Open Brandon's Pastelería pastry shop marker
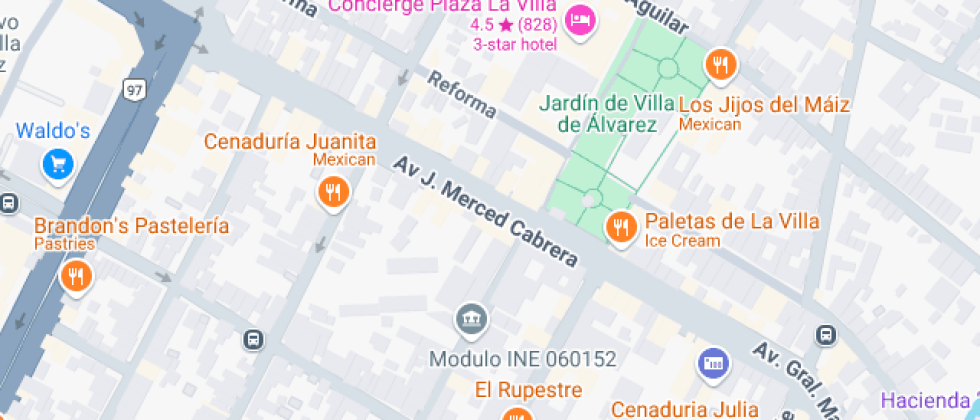Viewport: 980px width, 420px height. coord(75,275)
